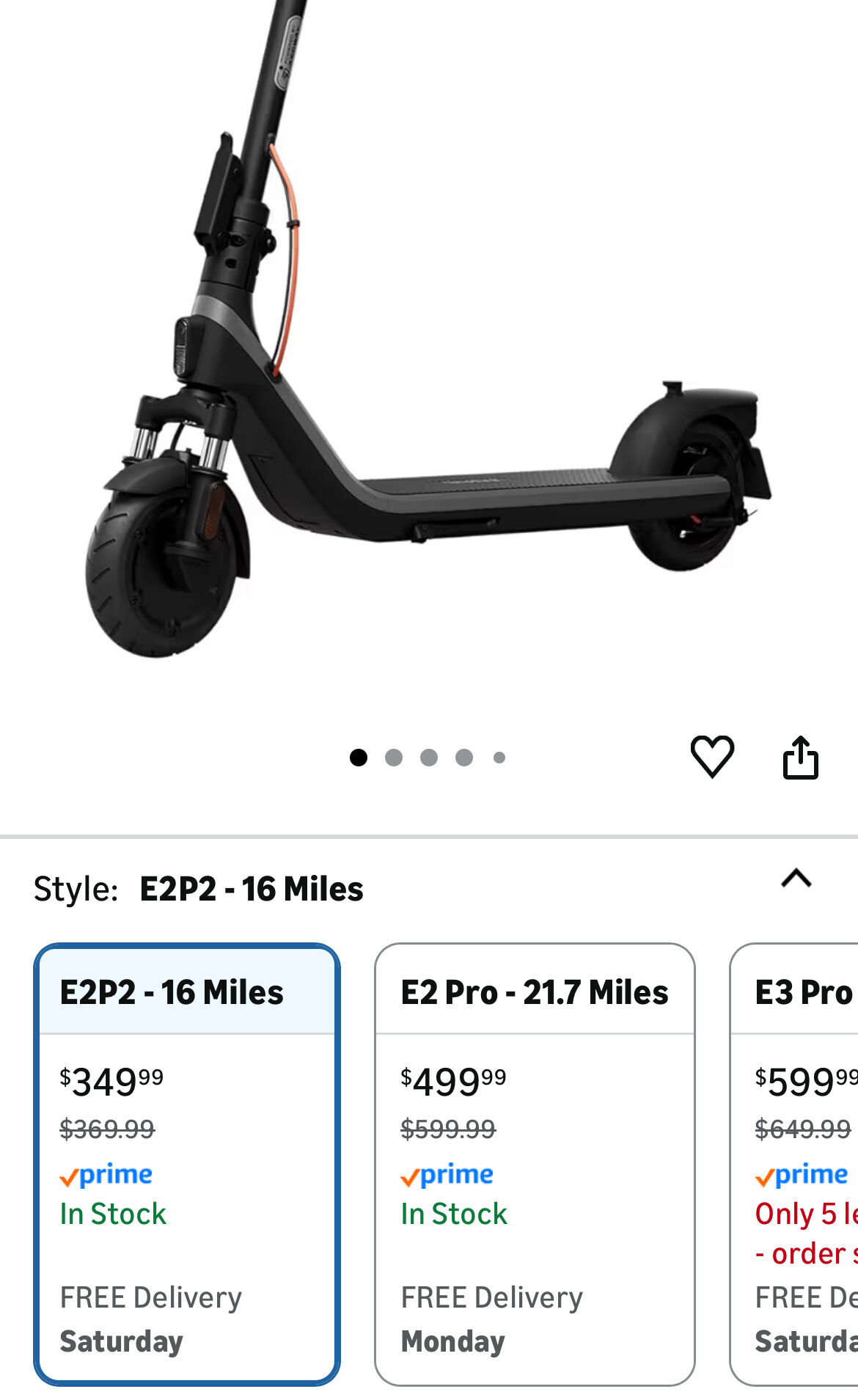Collapse the Style options section
Image resolution: width=858 pixels, height=1400 pixels.
(796, 879)
